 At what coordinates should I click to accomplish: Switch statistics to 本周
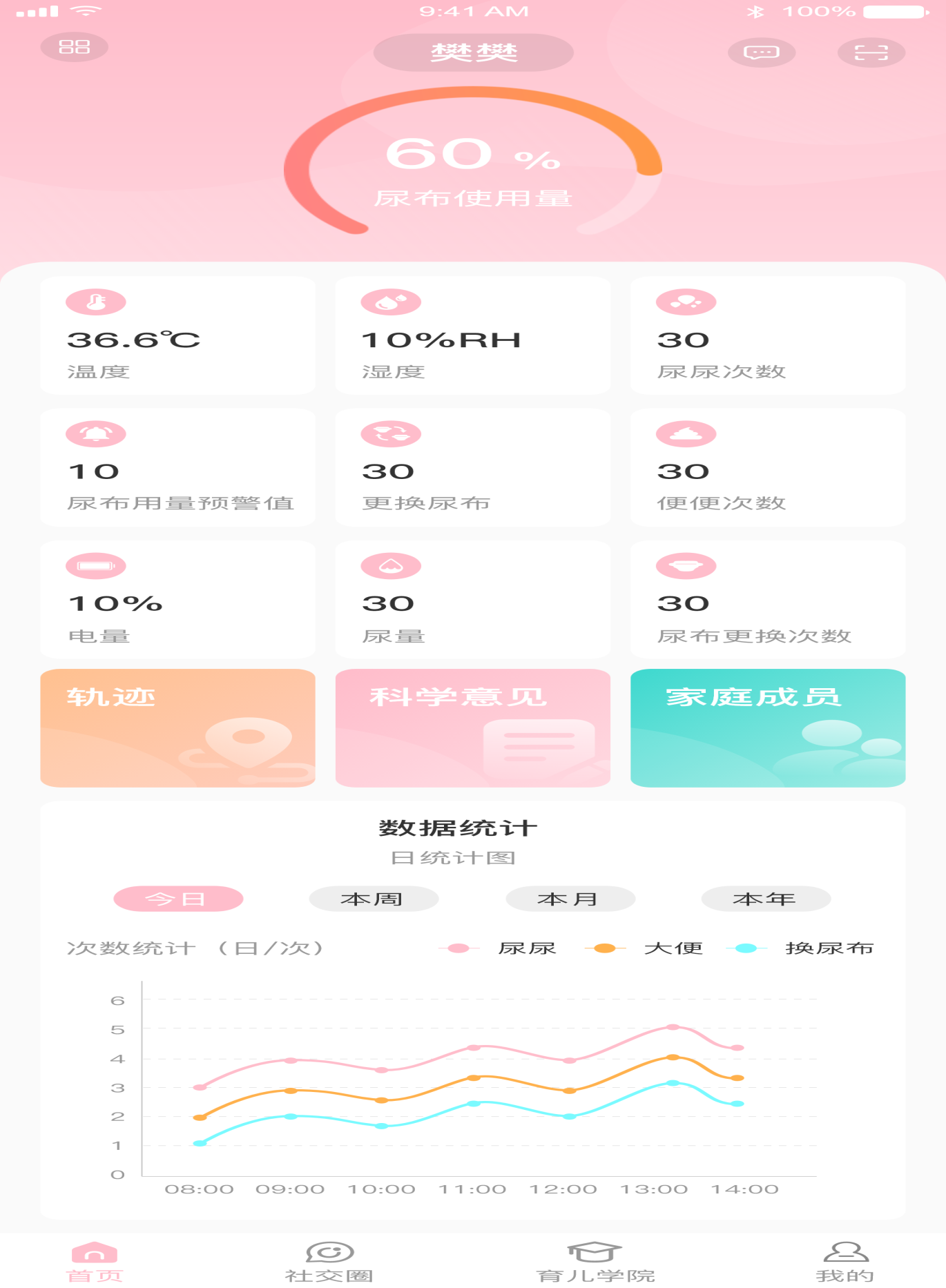coord(374,899)
